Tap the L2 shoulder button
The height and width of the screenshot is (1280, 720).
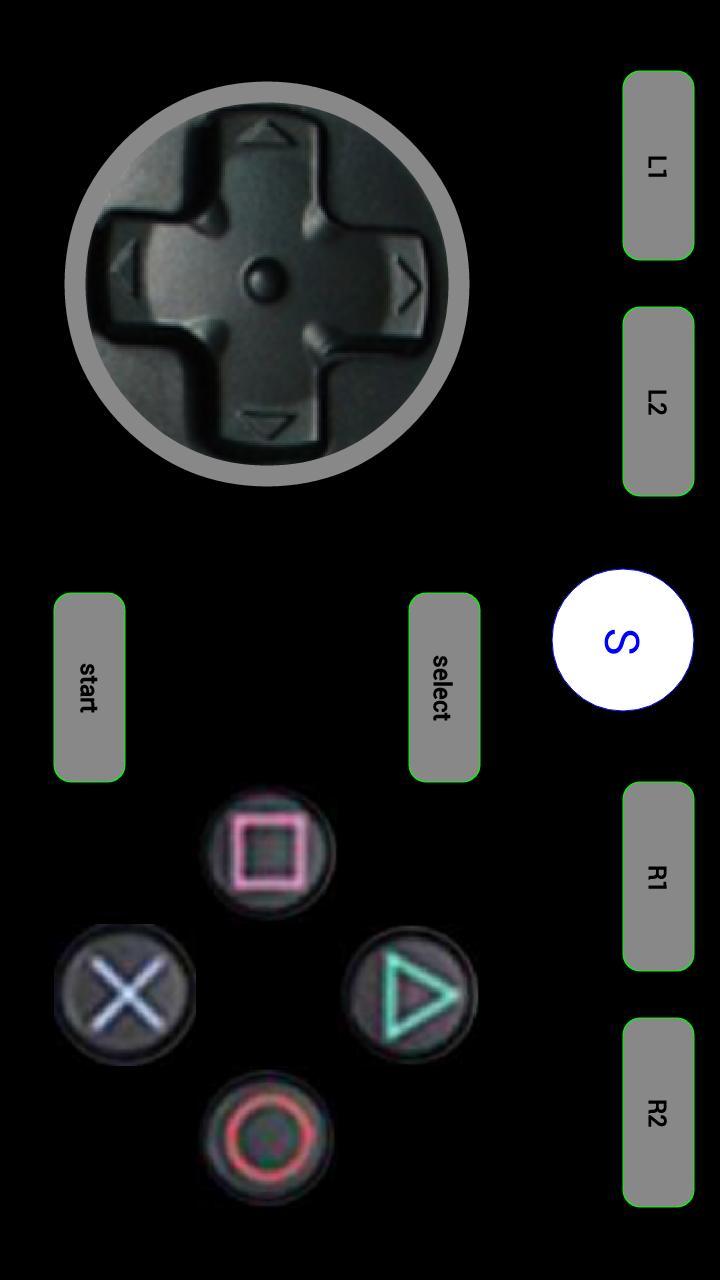(x=658, y=402)
